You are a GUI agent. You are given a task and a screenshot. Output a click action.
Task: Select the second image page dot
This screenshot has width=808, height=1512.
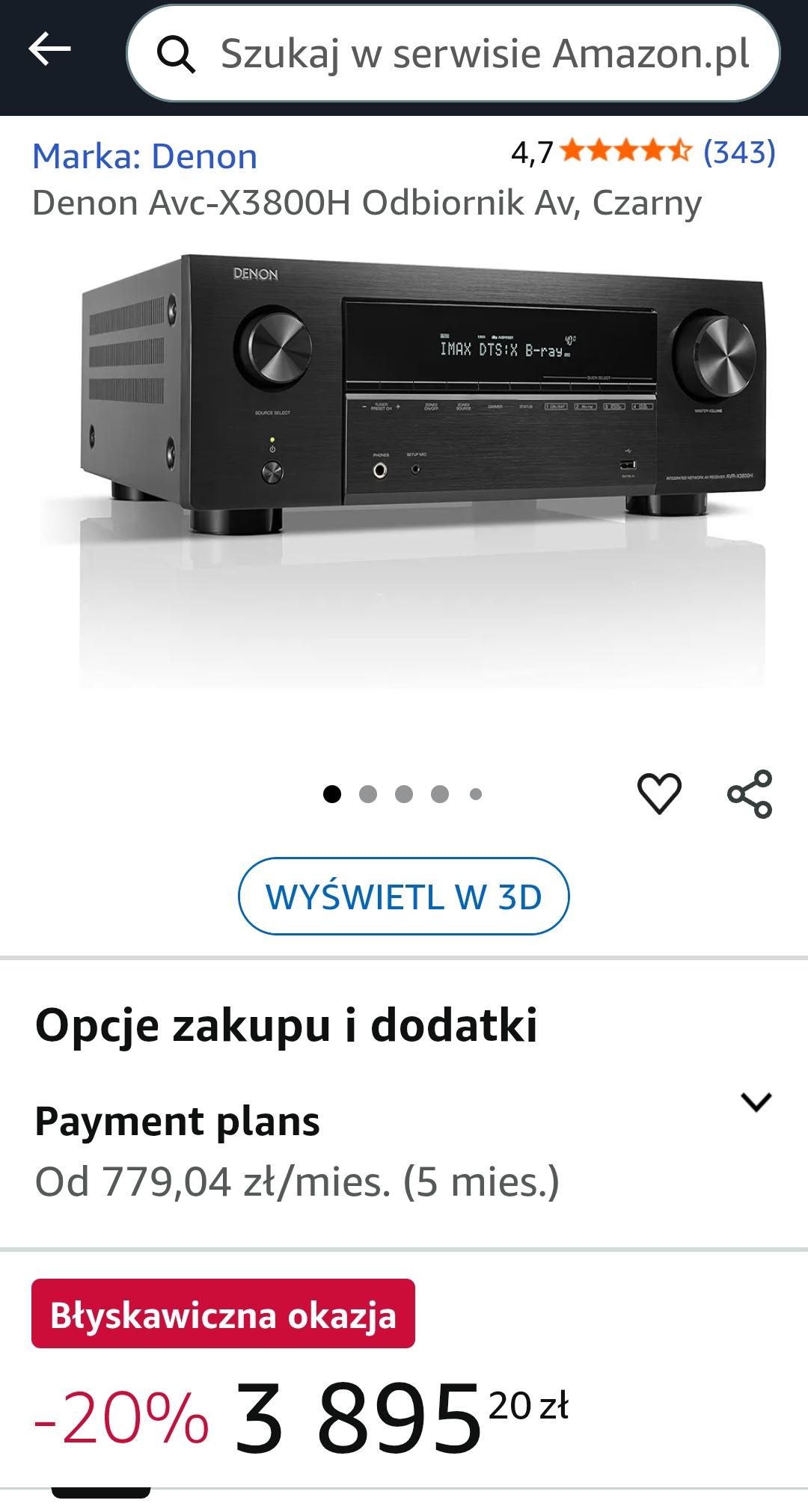368,794
